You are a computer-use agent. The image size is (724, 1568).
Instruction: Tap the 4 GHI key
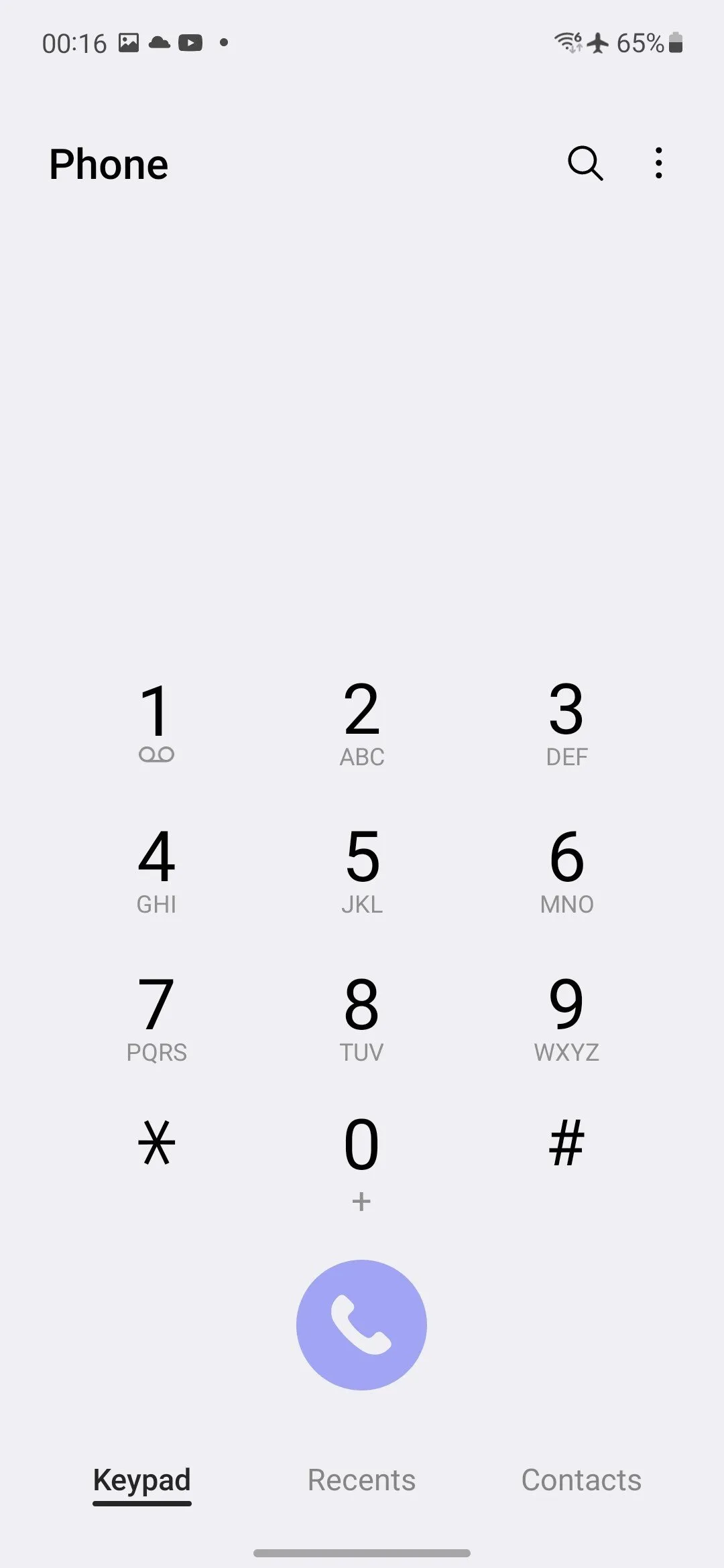point(156,869)
